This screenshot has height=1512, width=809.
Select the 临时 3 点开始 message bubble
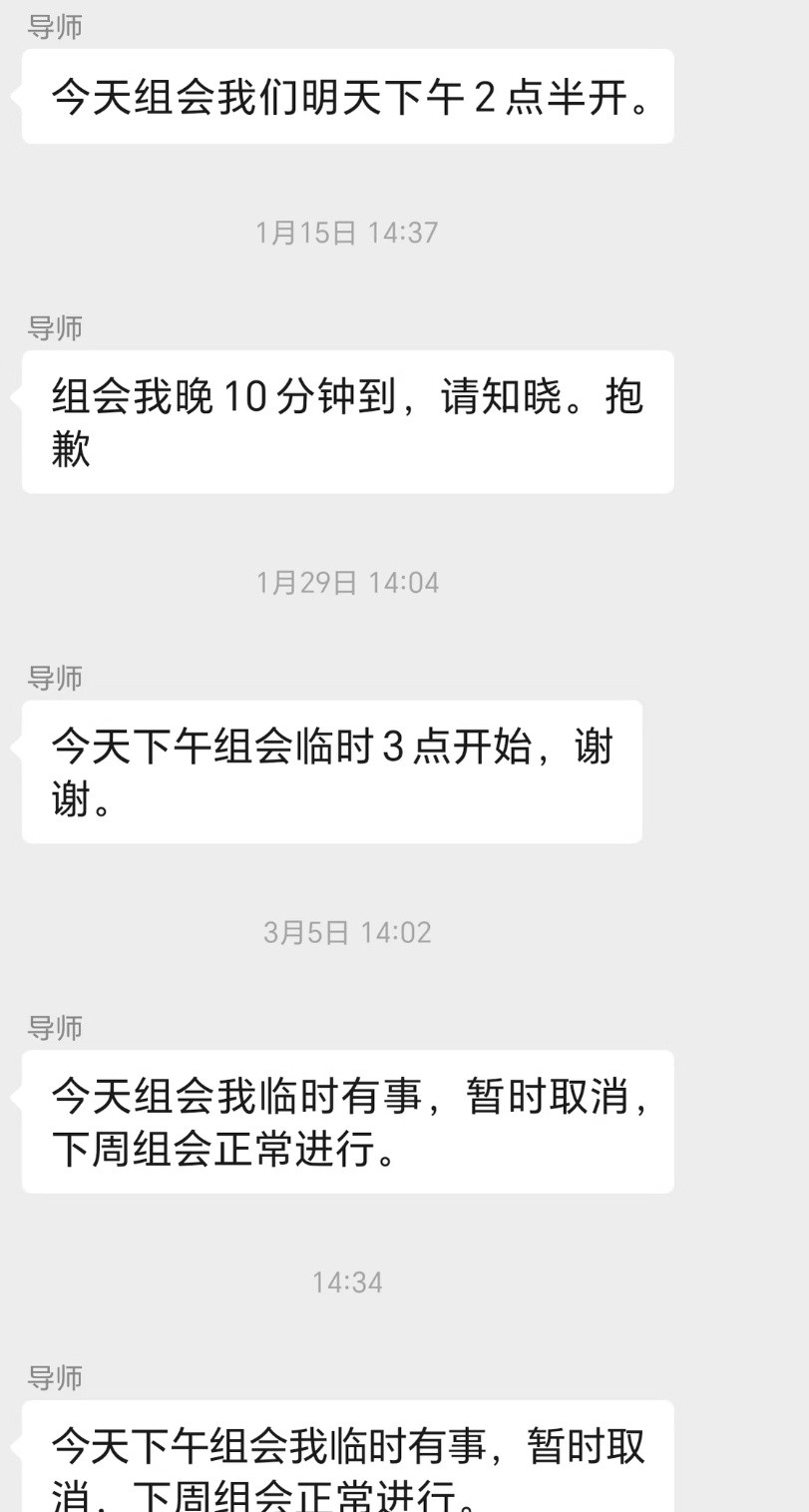330,769
